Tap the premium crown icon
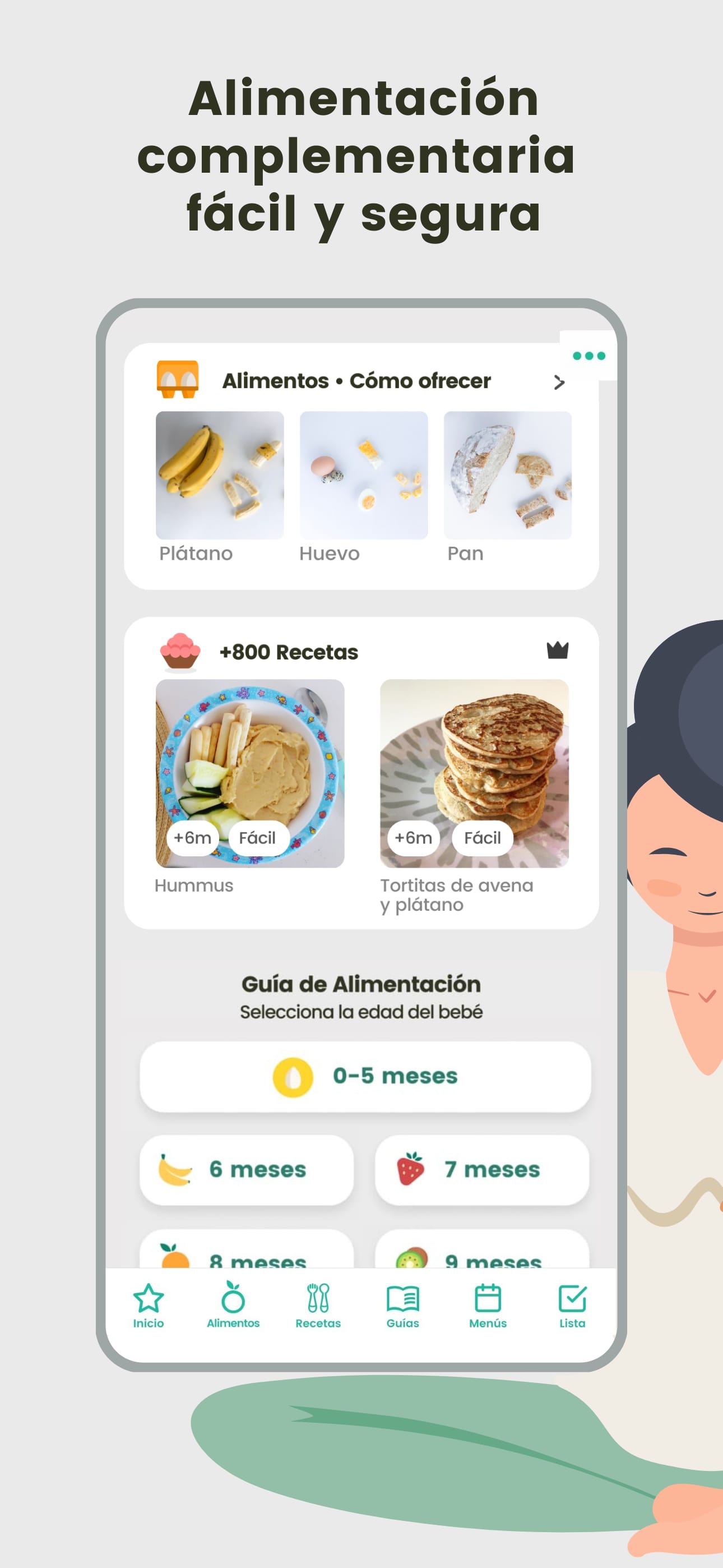 point(559,651)
